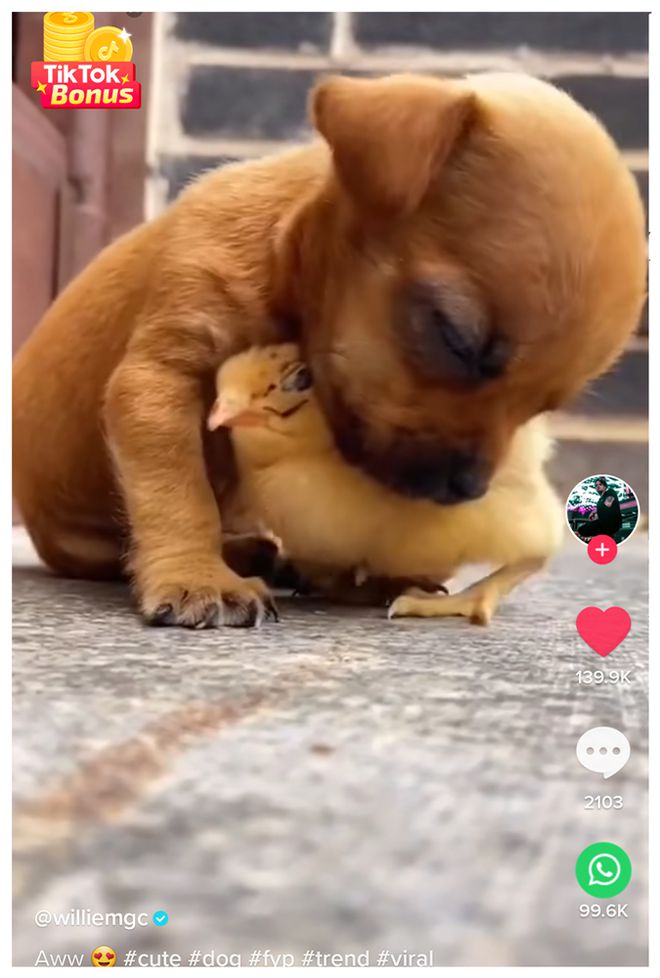Like this video with the heart
The width and height of the screenshot is (660, 978).
(x=603, y=631)
